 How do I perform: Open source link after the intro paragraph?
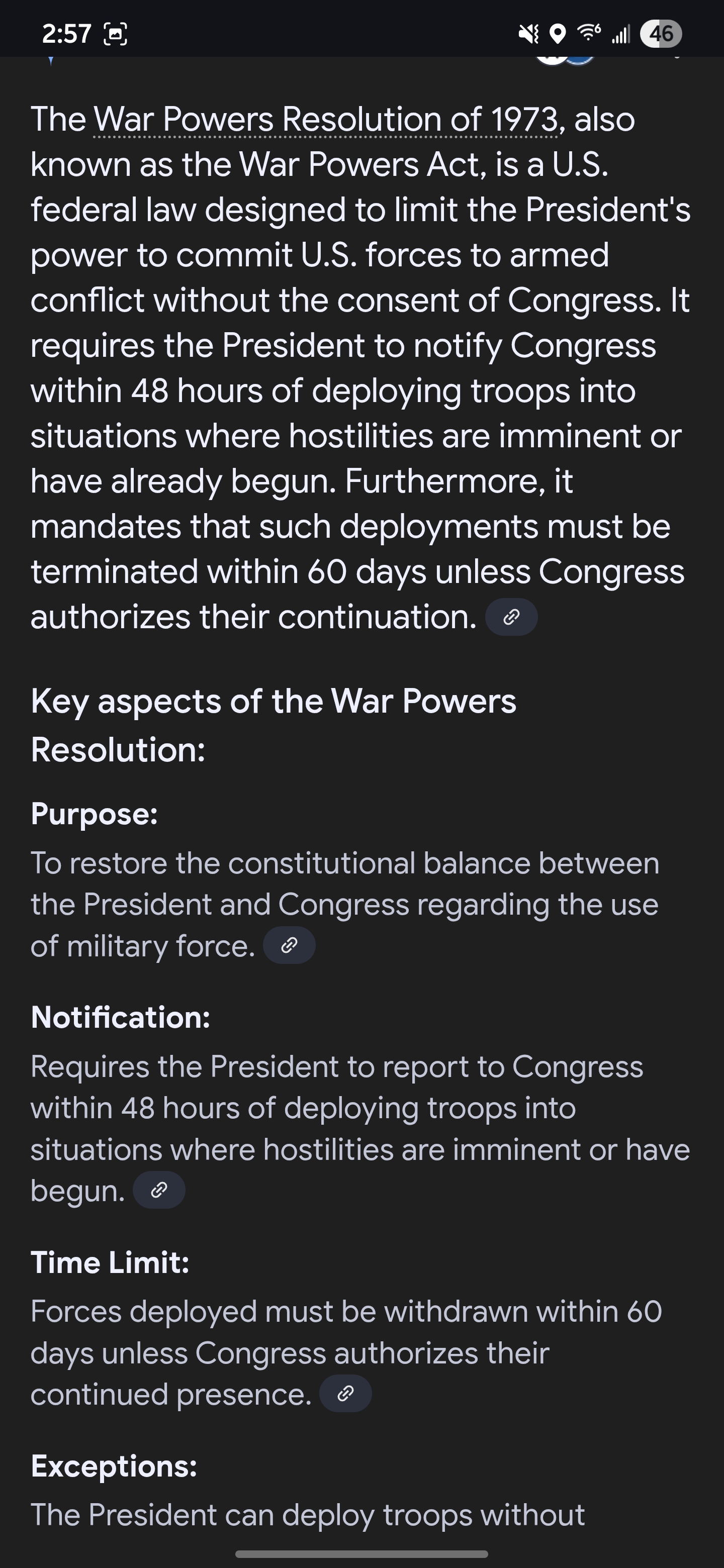pos(511,617)
